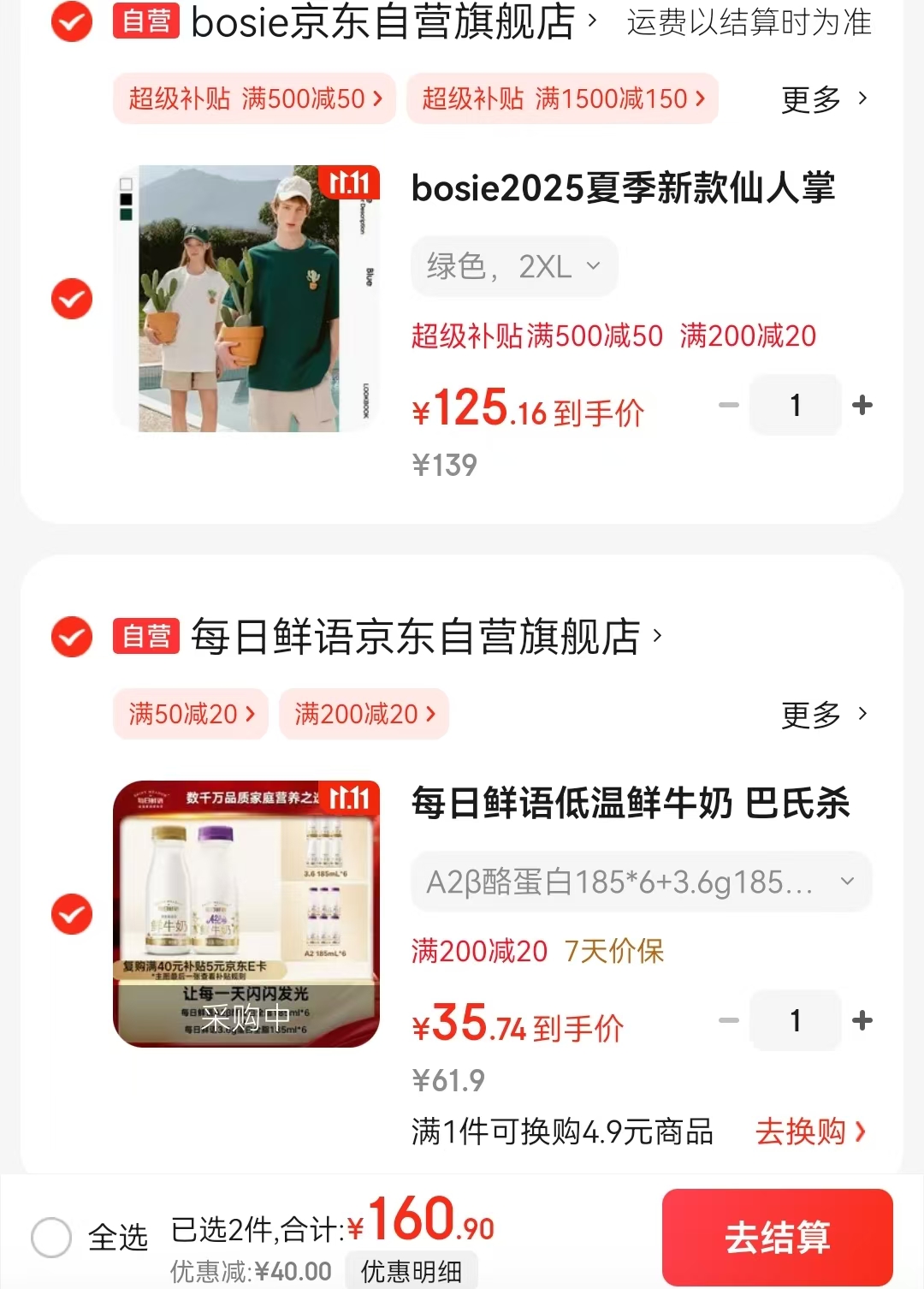Uncheck the 每日鲜语 store checkbox
The height and width of the screenshot is (1289, 924).
(x=72, y=637)
